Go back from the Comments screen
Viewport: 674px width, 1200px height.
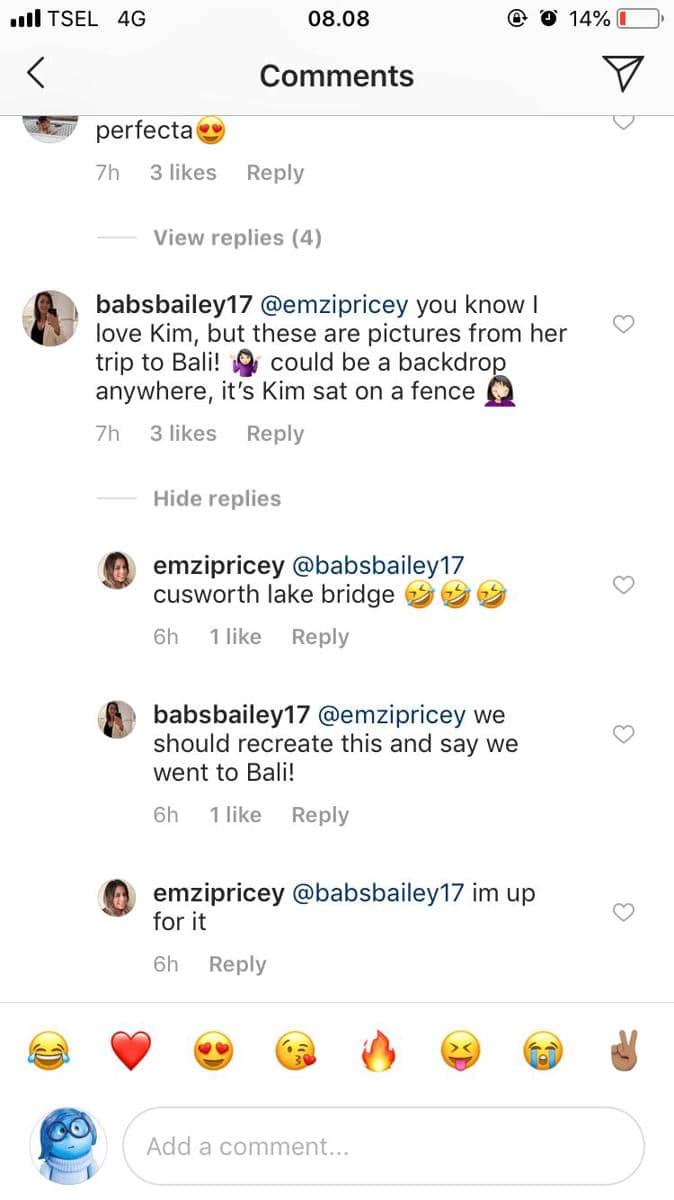(36, 75)
